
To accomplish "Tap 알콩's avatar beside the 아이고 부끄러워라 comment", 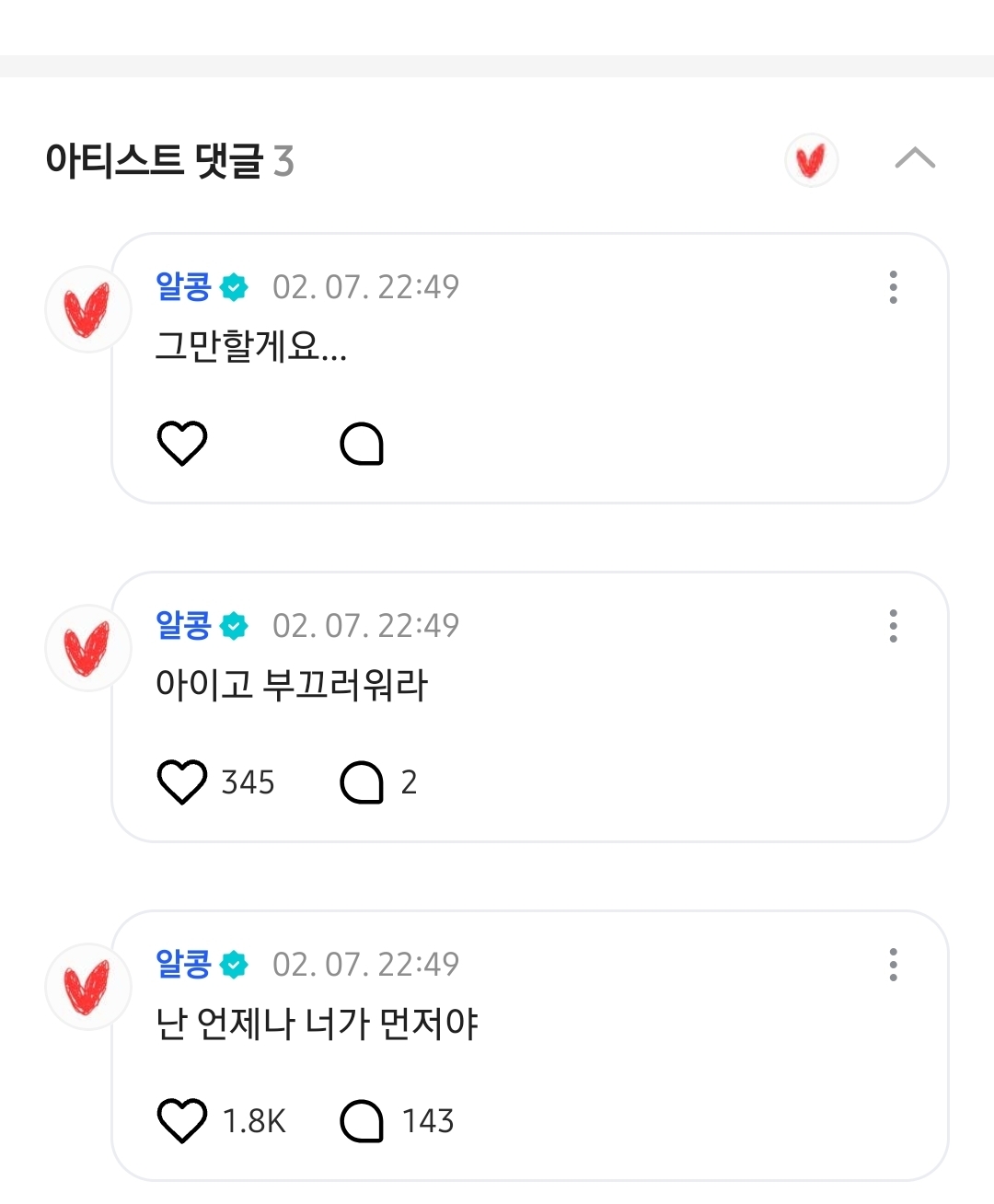I will [87, 648].
